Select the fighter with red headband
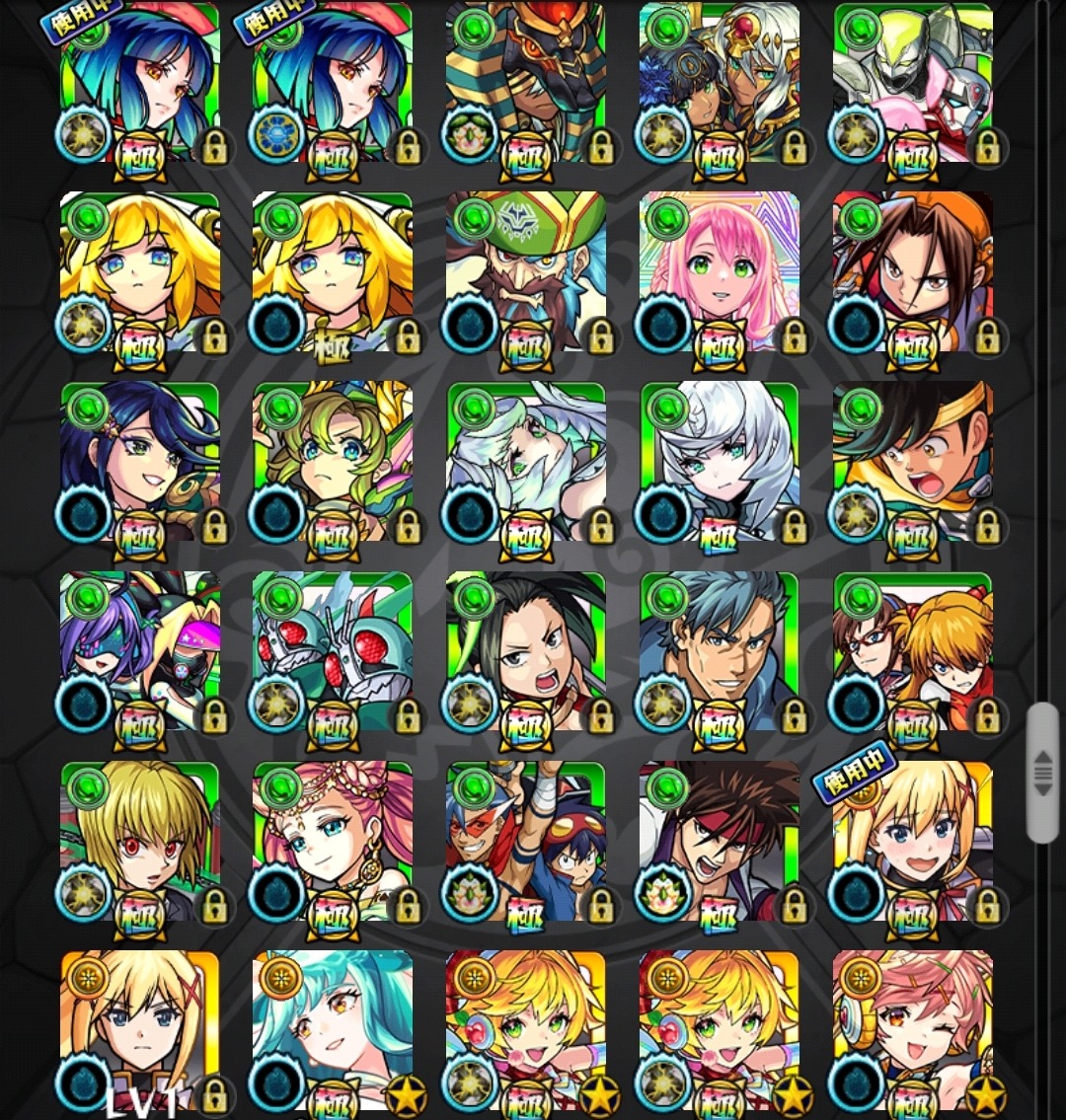The image size is (1066, 1120). tap(719, 841)
